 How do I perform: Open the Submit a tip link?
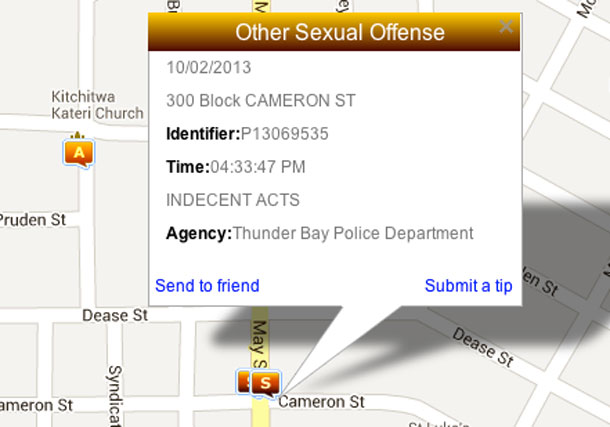tap(468, 286)
